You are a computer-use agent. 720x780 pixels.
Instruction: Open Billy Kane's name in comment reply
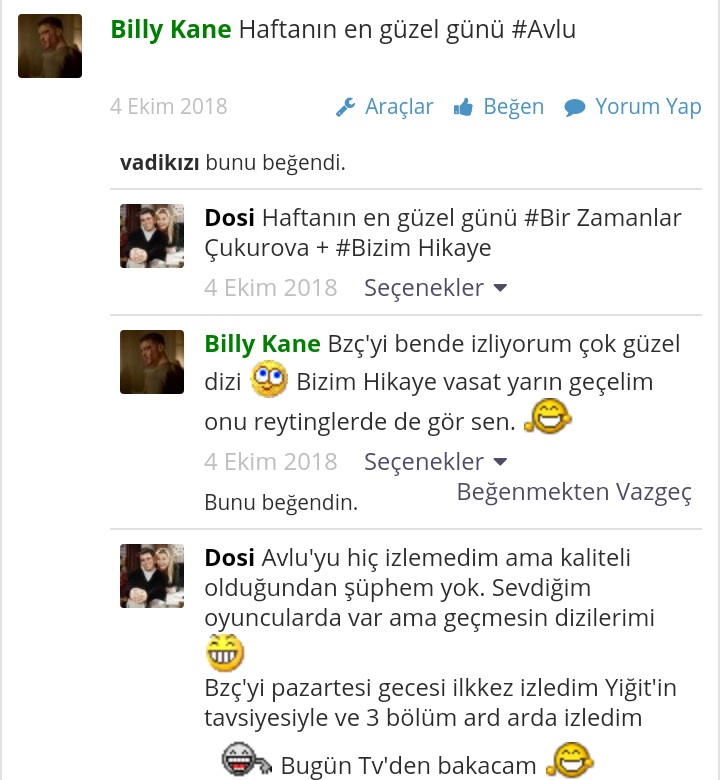tap(262, 345)
